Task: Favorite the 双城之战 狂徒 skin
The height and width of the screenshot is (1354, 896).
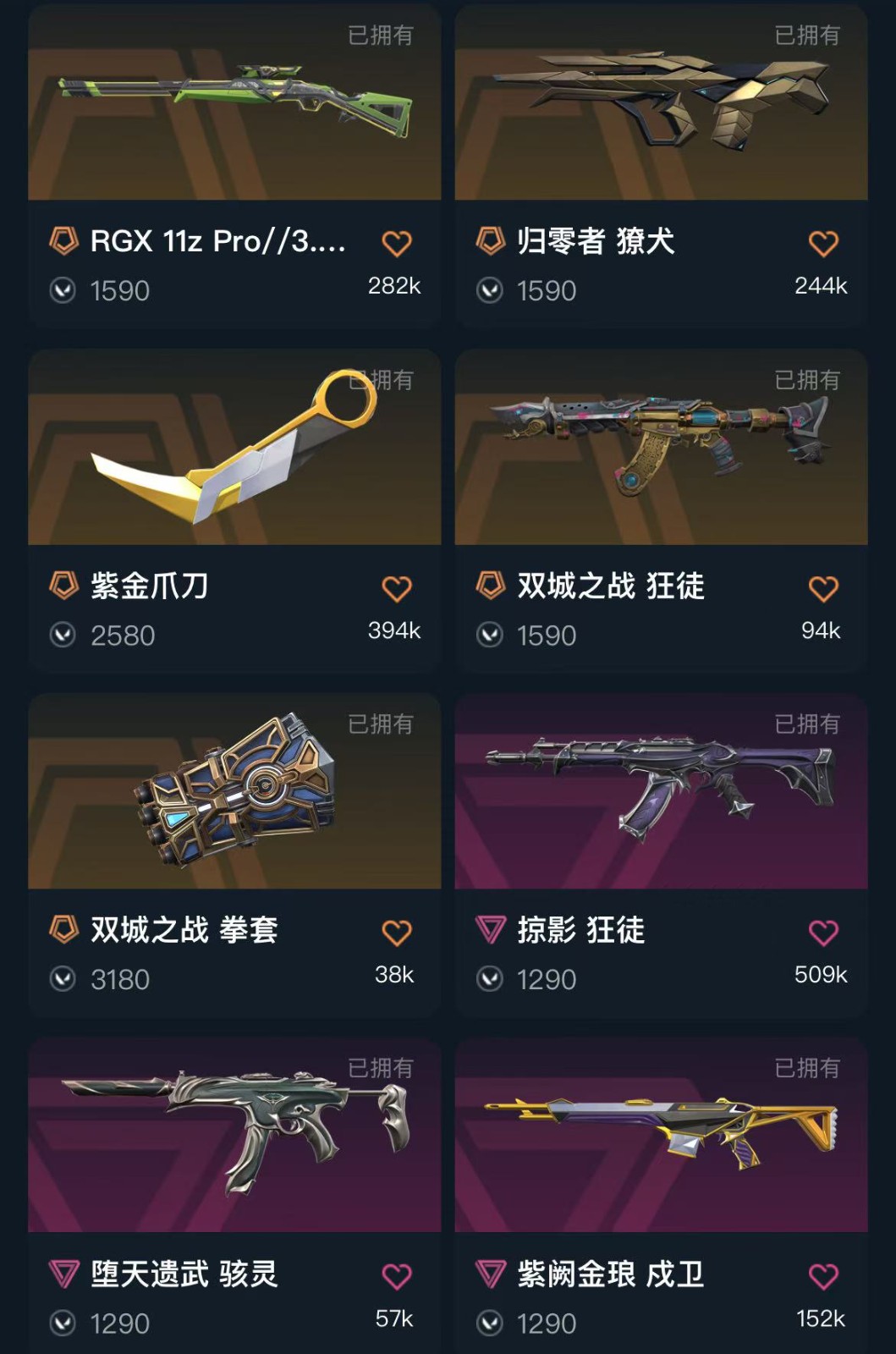Action: (x=822, y=588)
